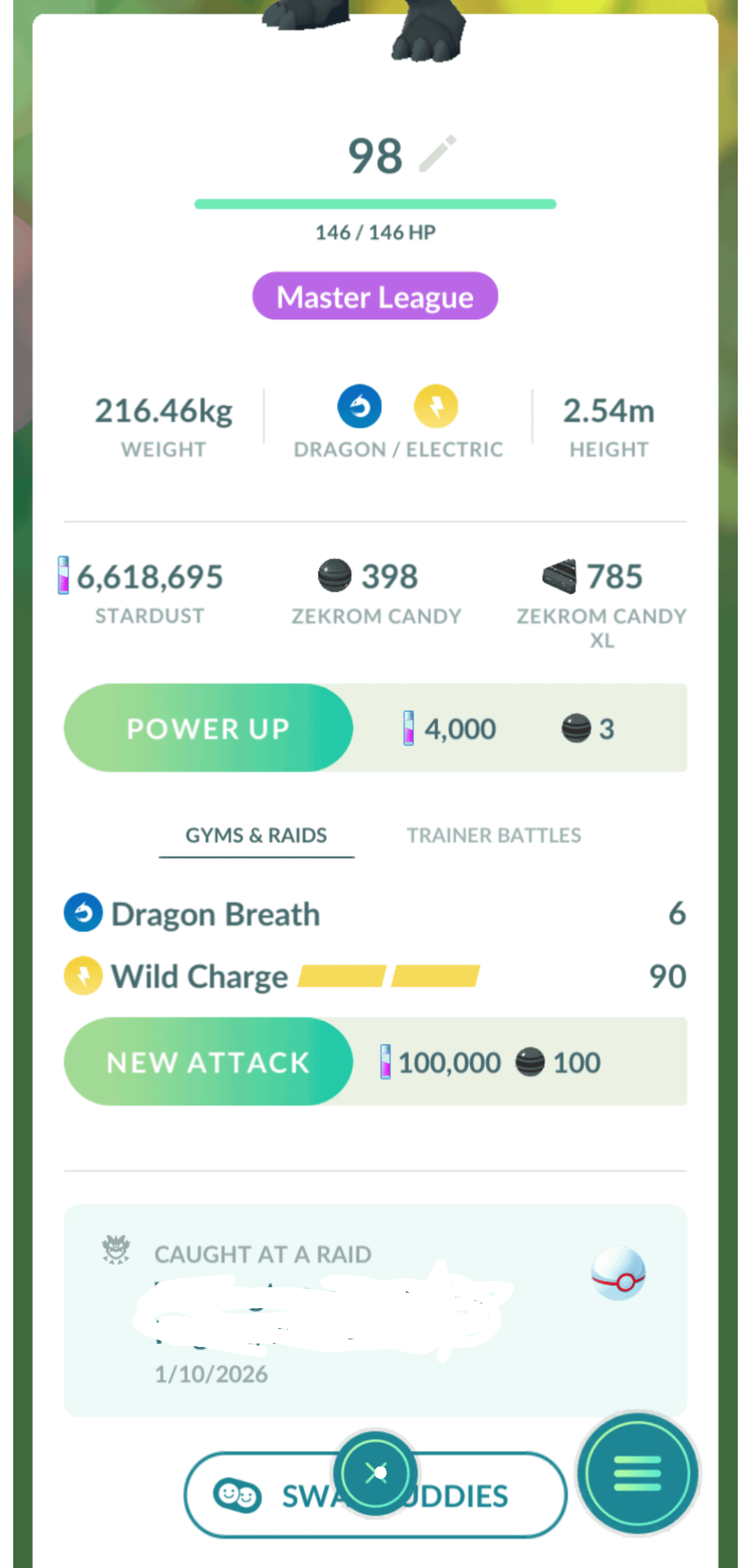
Task: Power up Zekrom for 4,000 stardust
Action: [x=208, y=728]
